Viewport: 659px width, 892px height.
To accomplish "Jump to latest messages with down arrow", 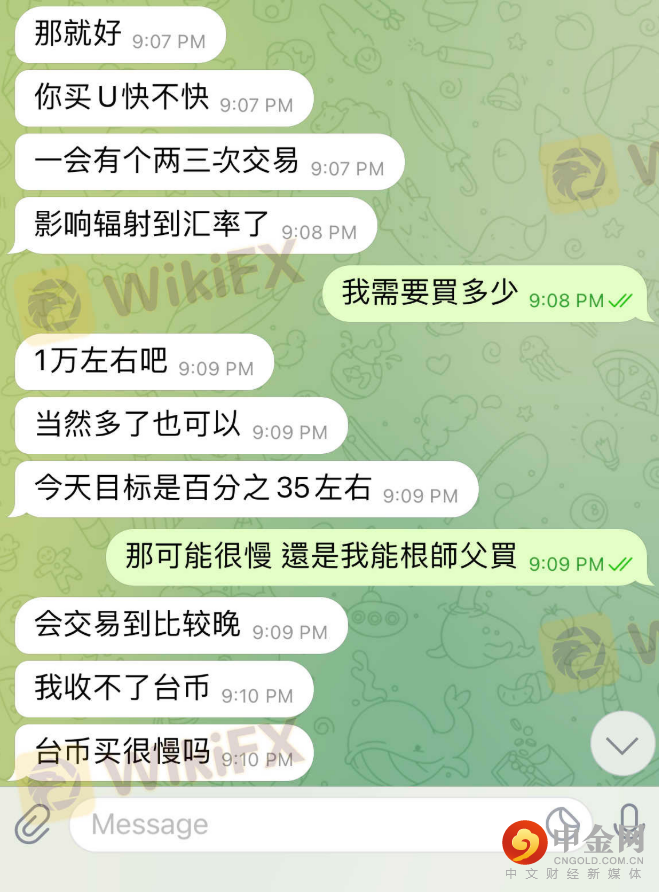I will [622, 745].
